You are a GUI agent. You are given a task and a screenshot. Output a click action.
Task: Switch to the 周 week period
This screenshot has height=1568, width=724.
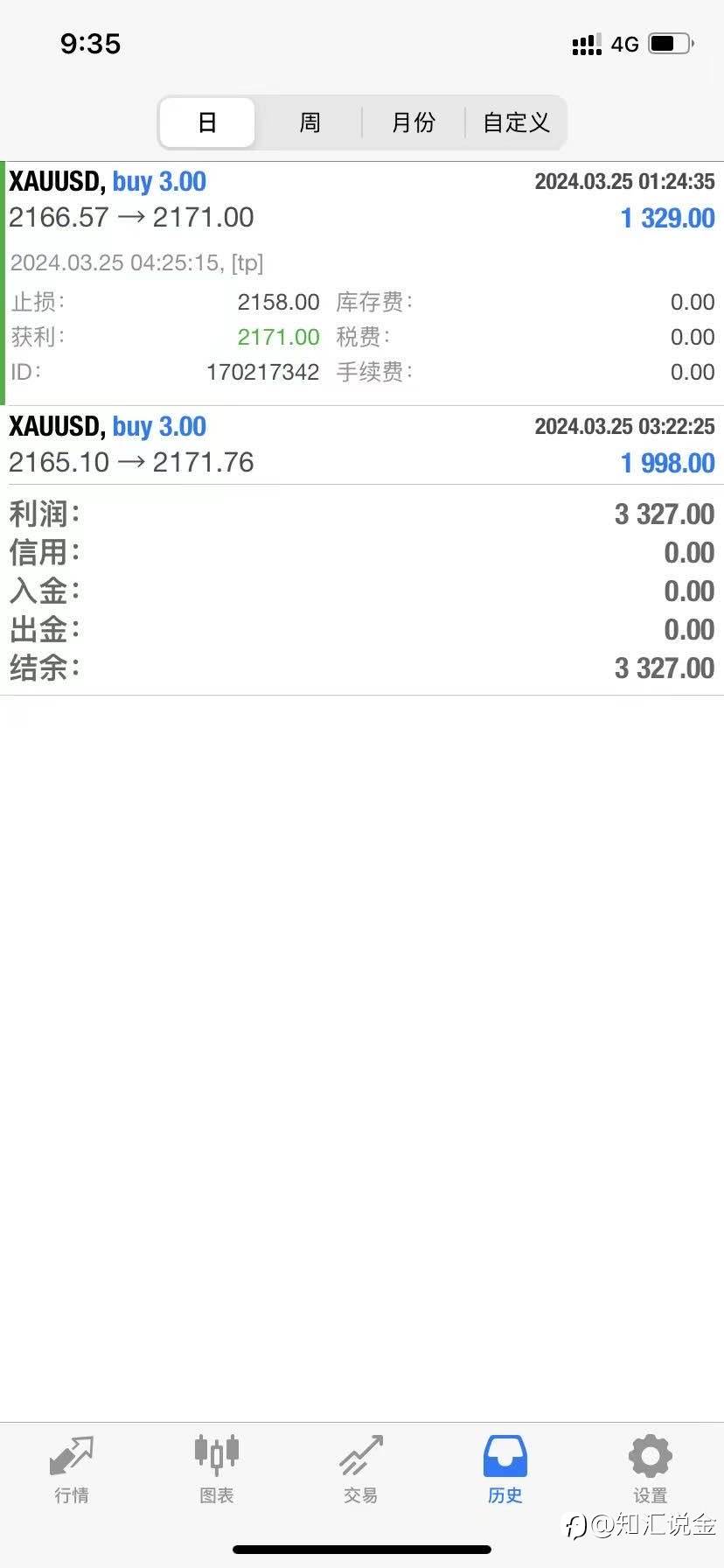pyautogui.click(x=310, y=122)
